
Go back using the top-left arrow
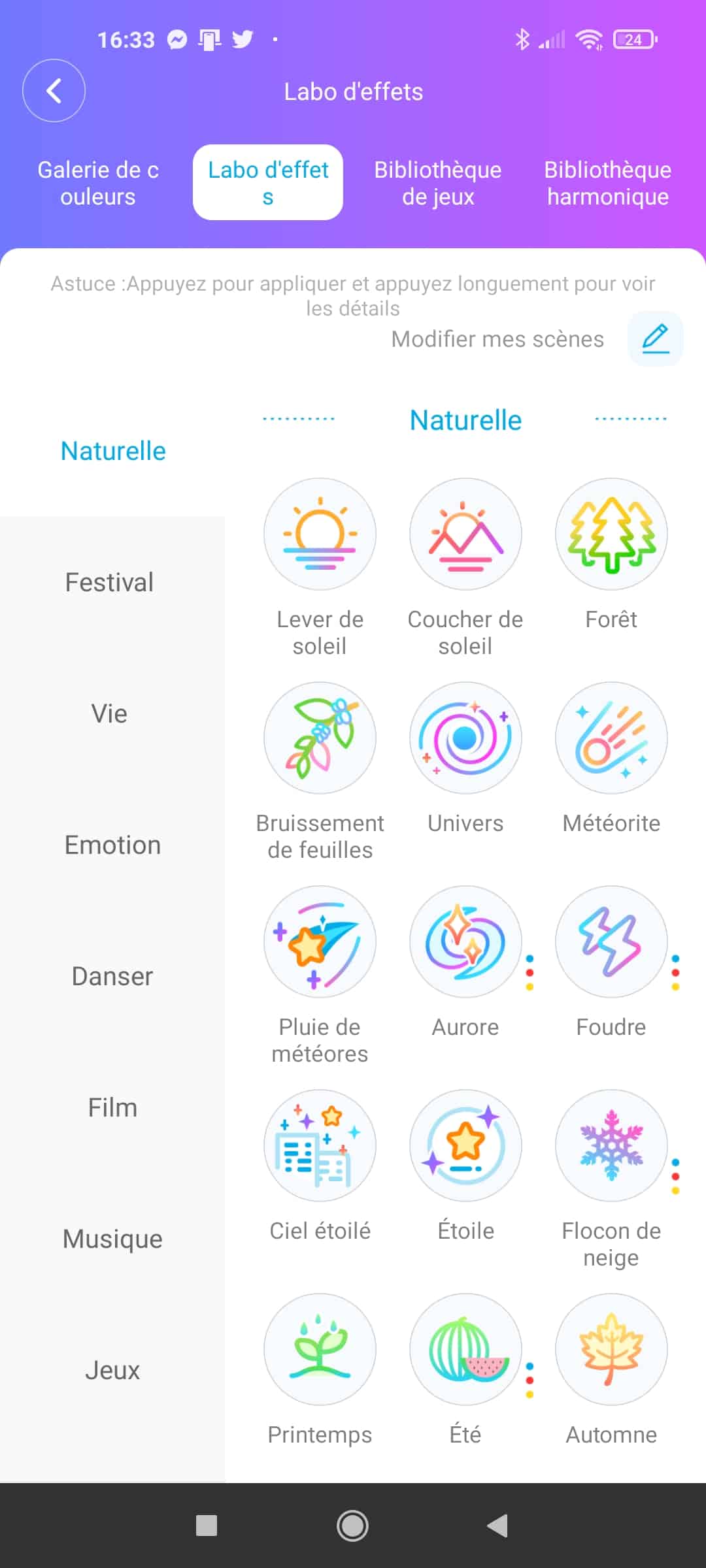[54, 91]
